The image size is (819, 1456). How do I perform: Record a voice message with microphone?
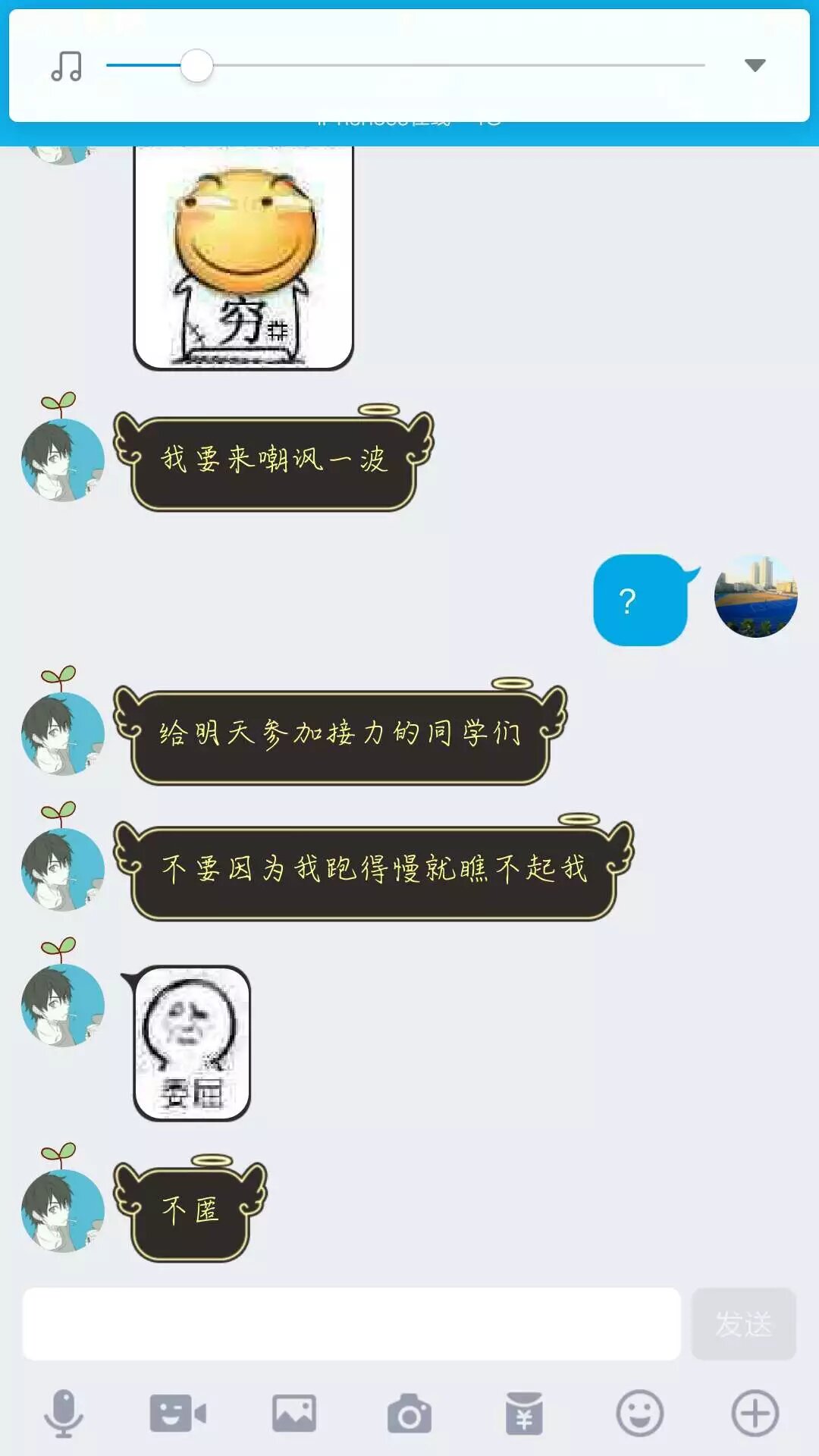64,1413
